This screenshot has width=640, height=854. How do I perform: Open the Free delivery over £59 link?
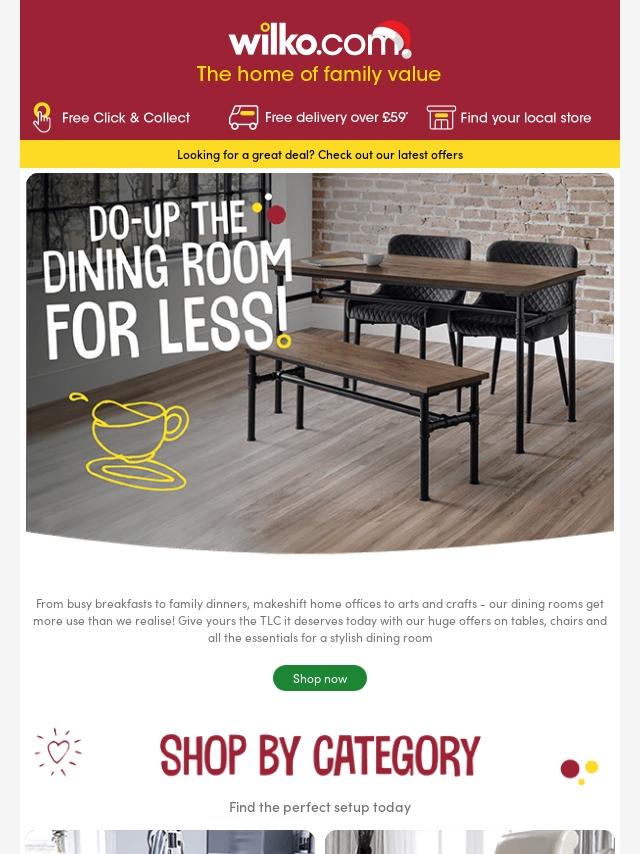318,118
